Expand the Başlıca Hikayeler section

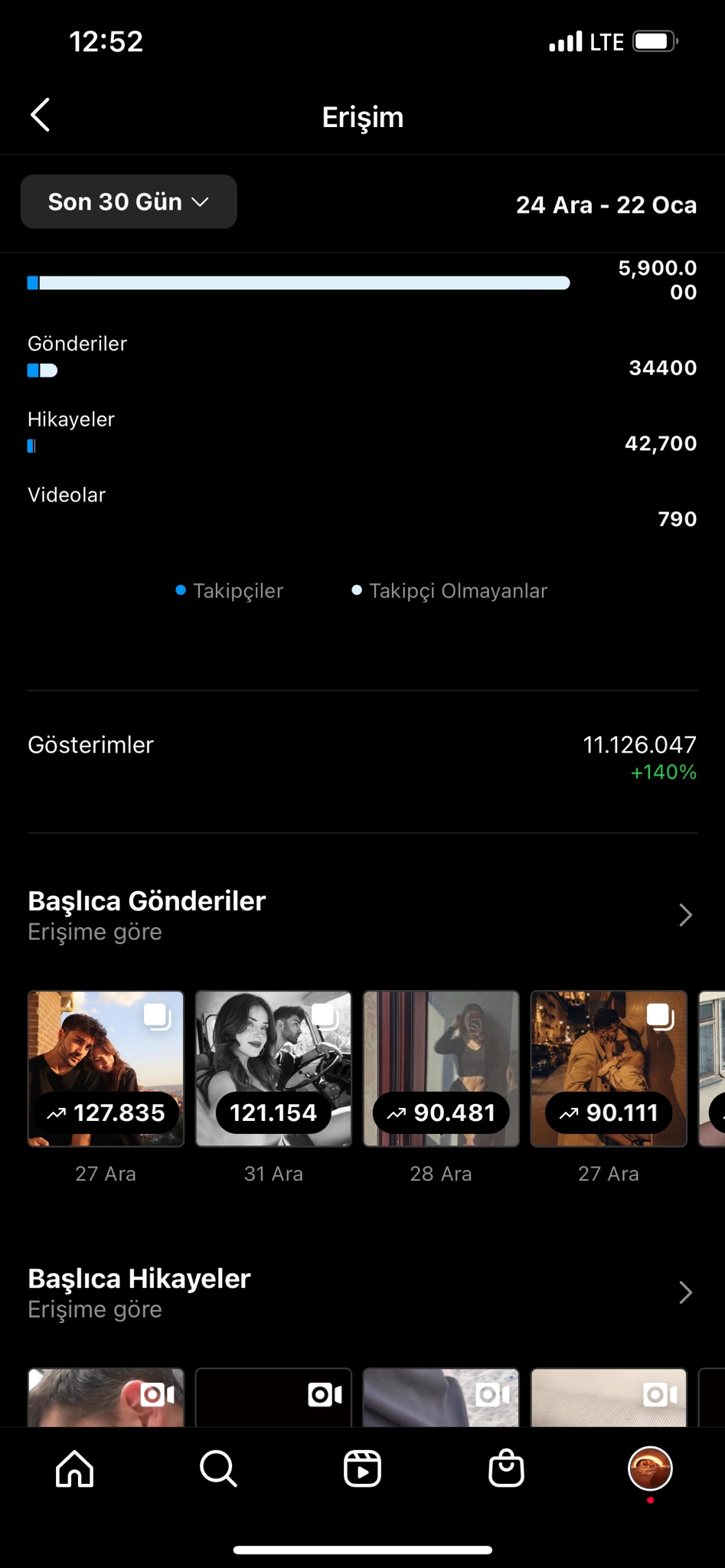[685, 1292]
